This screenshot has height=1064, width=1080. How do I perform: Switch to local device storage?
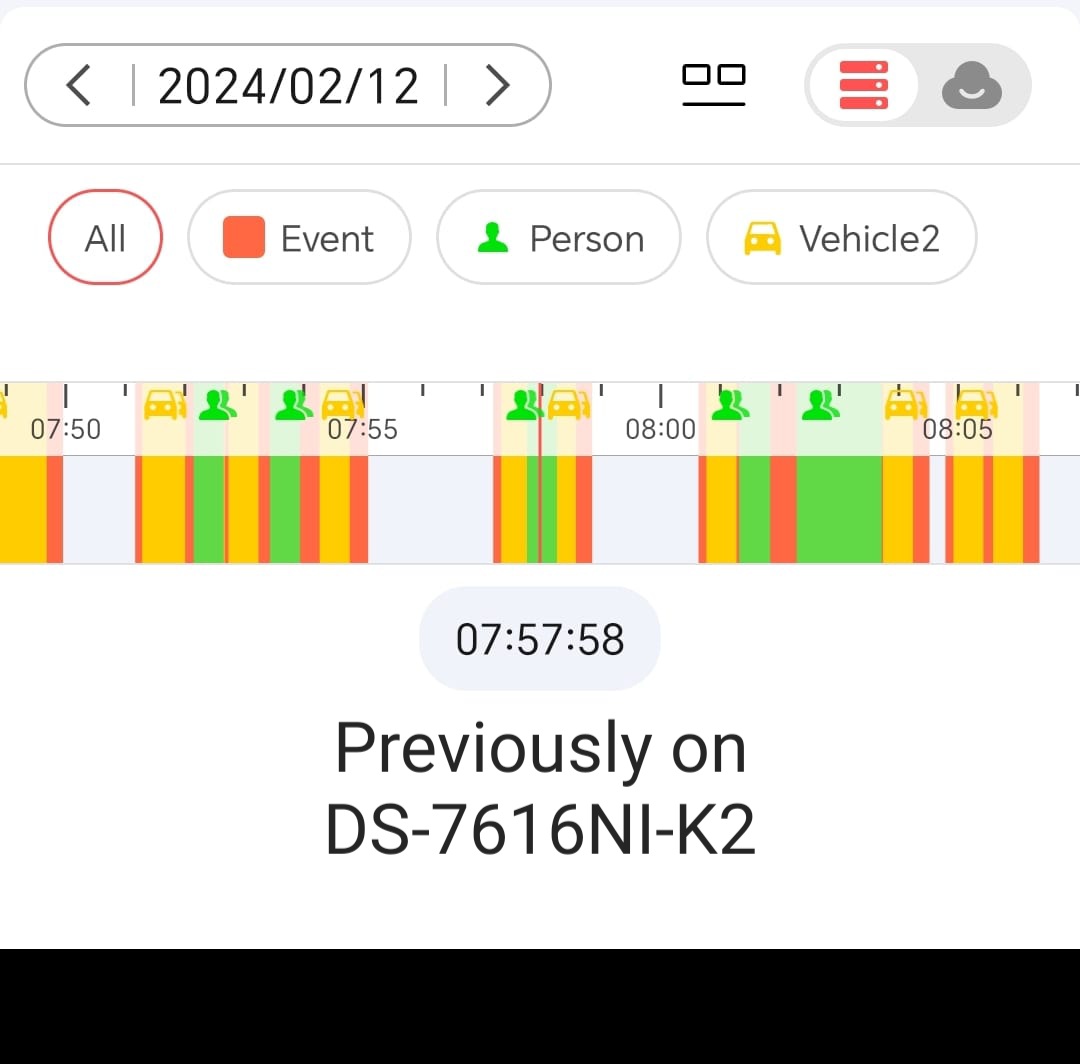[864, 85]
